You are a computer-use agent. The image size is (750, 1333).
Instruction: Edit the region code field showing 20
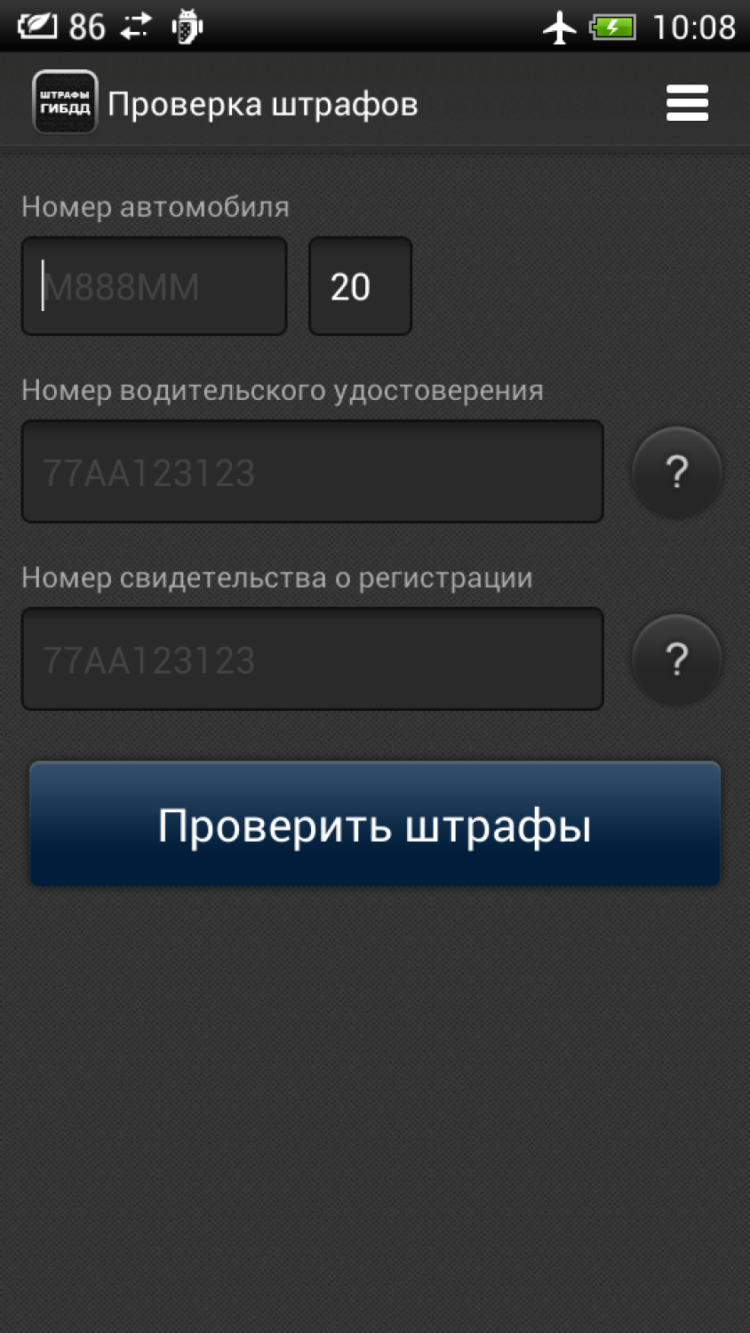tap(360, 287)
